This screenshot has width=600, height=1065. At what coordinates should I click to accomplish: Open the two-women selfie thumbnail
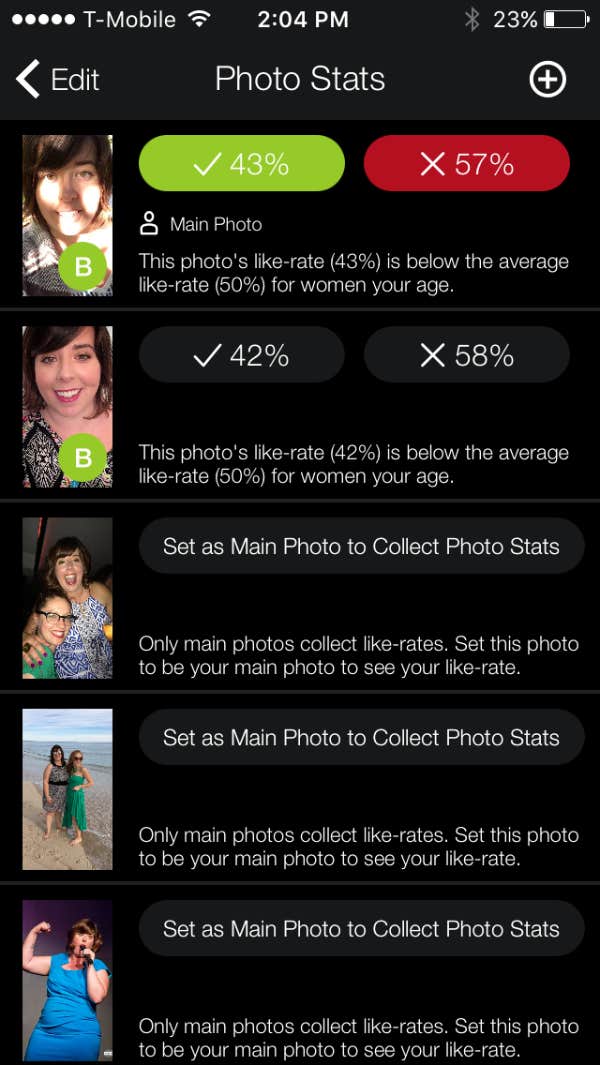67,597
